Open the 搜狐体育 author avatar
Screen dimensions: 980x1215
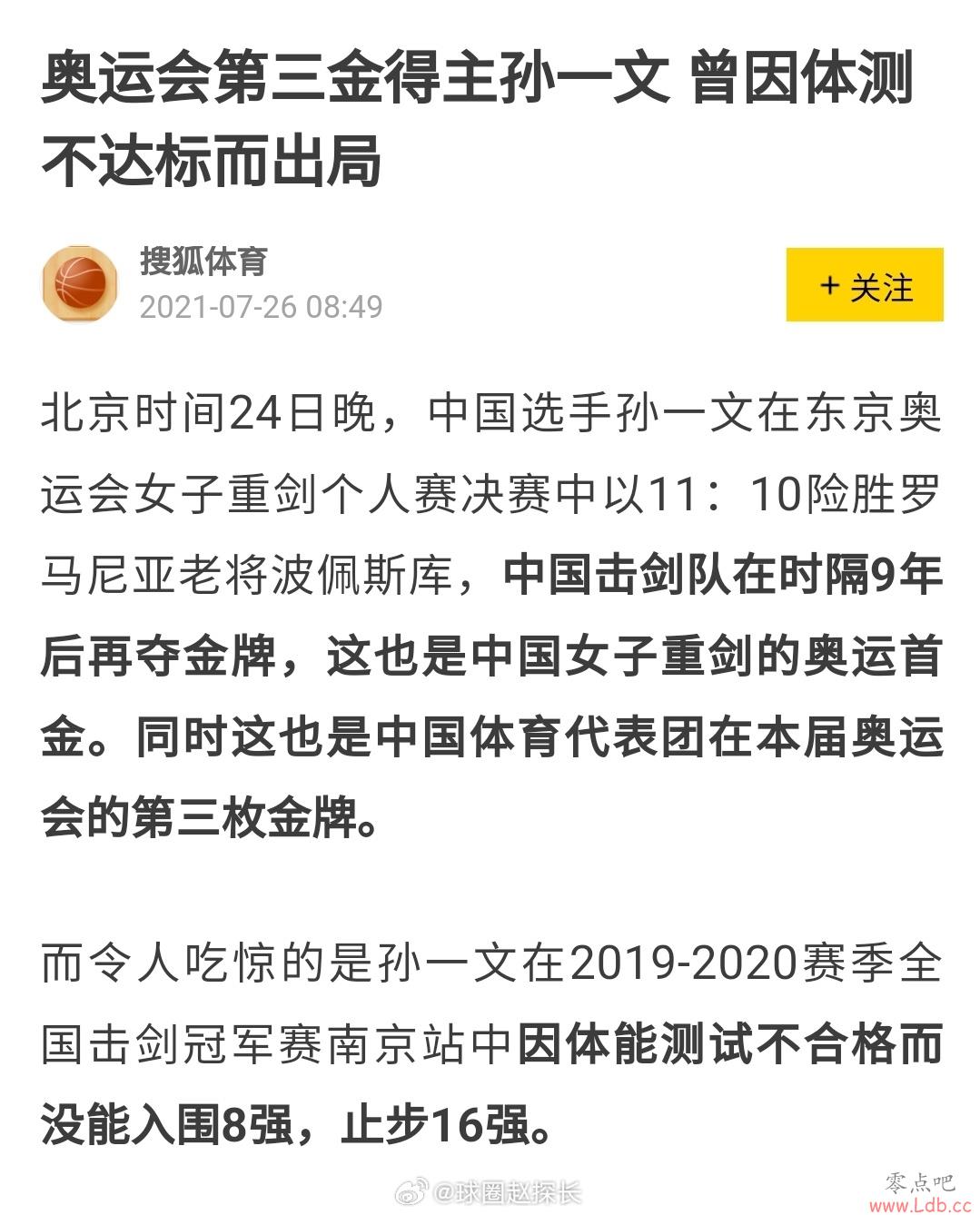click(x=80, y=283)
